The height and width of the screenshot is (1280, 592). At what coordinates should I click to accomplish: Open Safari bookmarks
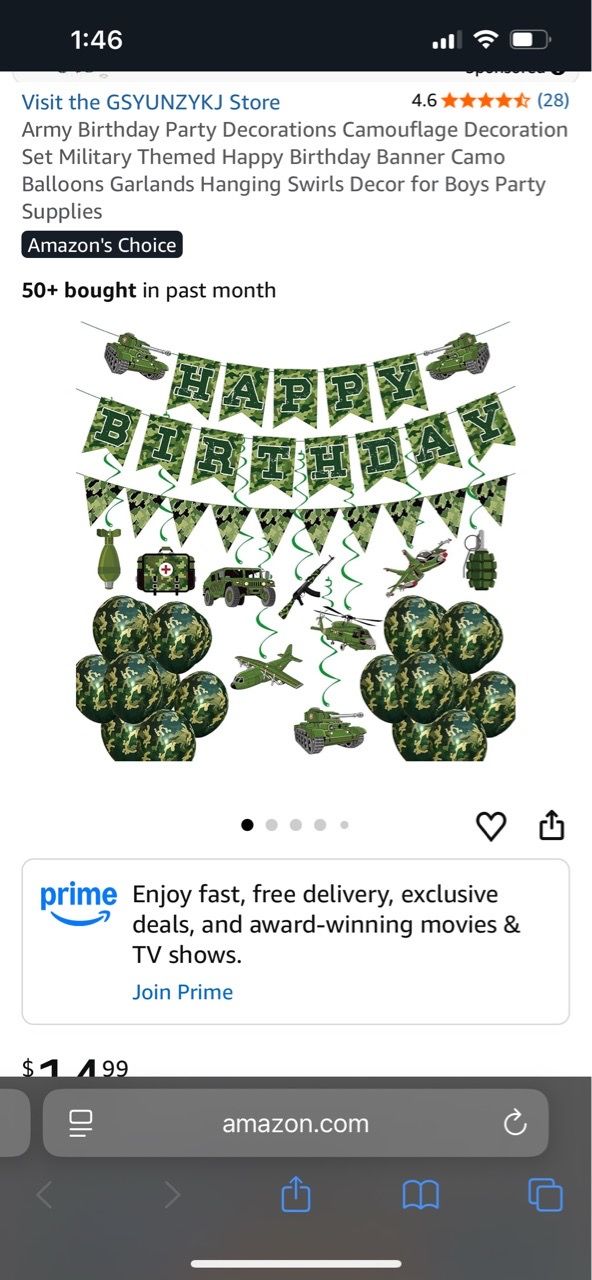(421, 1195)
